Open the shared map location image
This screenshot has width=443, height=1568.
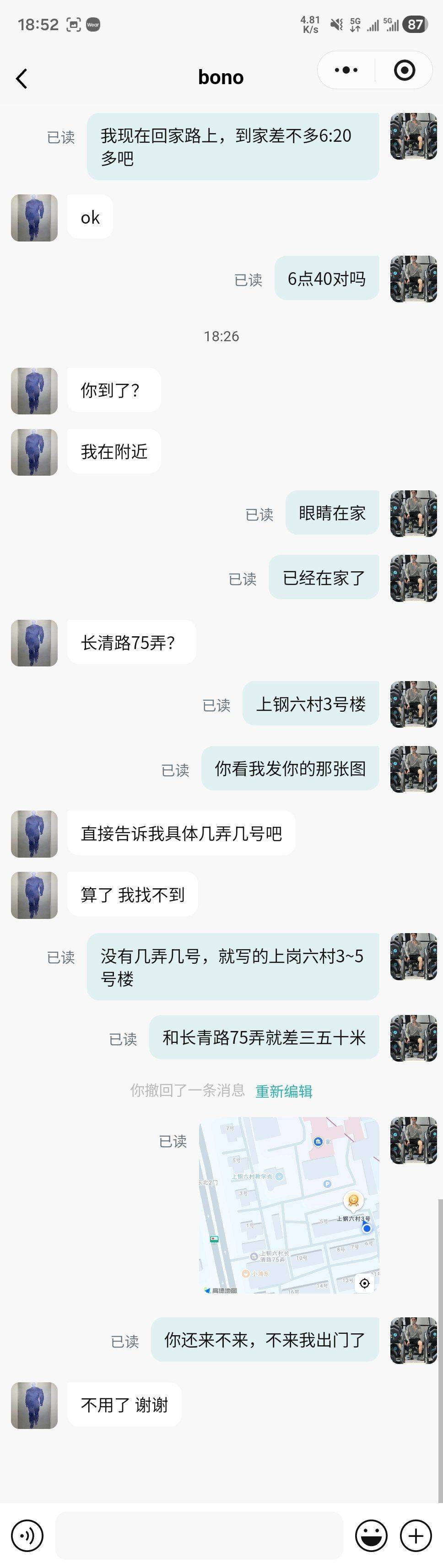coord(289,1205)
